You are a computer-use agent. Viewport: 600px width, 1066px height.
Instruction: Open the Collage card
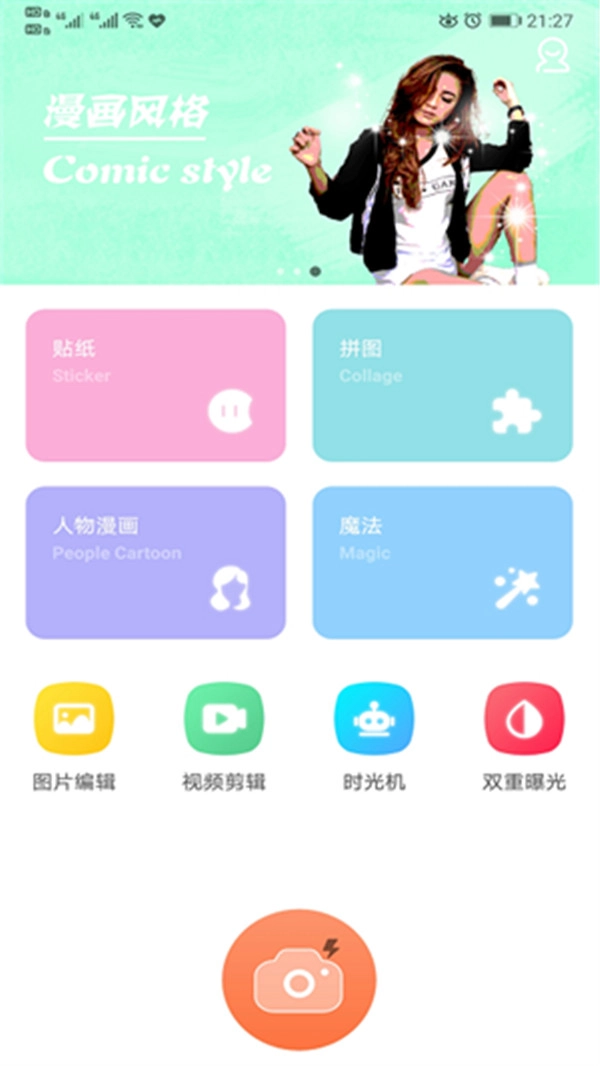click(442, 385)
